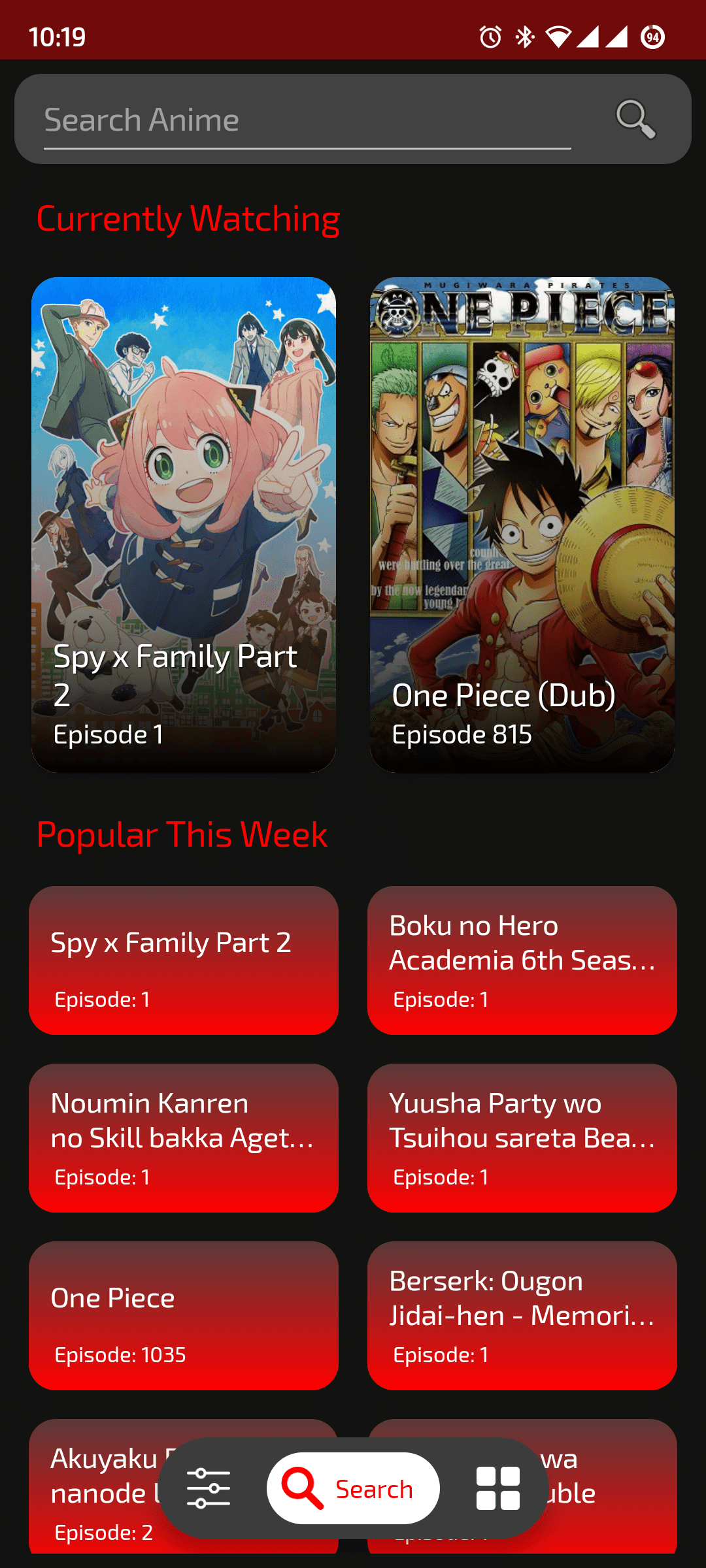Open popular card Spy x Family Part 2
Screen dimensions: 706x1568
coord(184,960)
